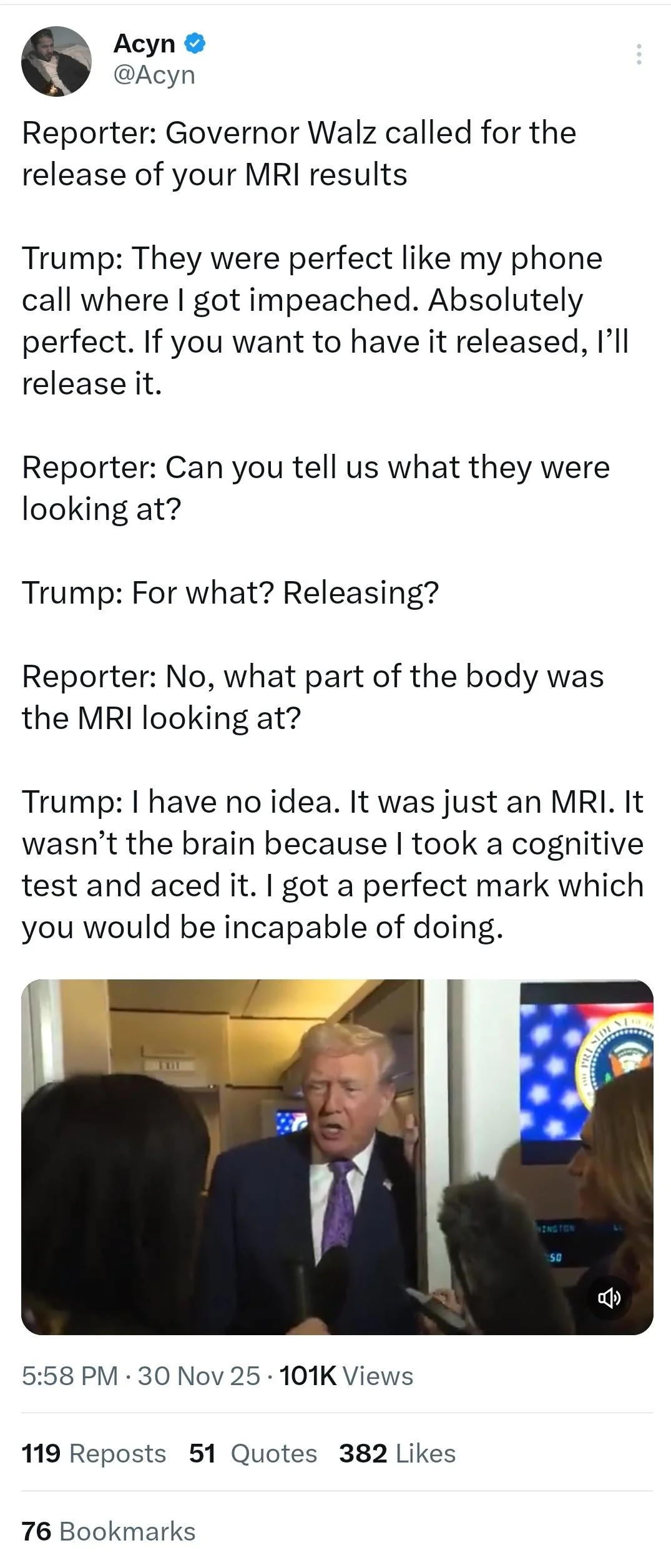Unmute the video's sound

click(609, 1298)
